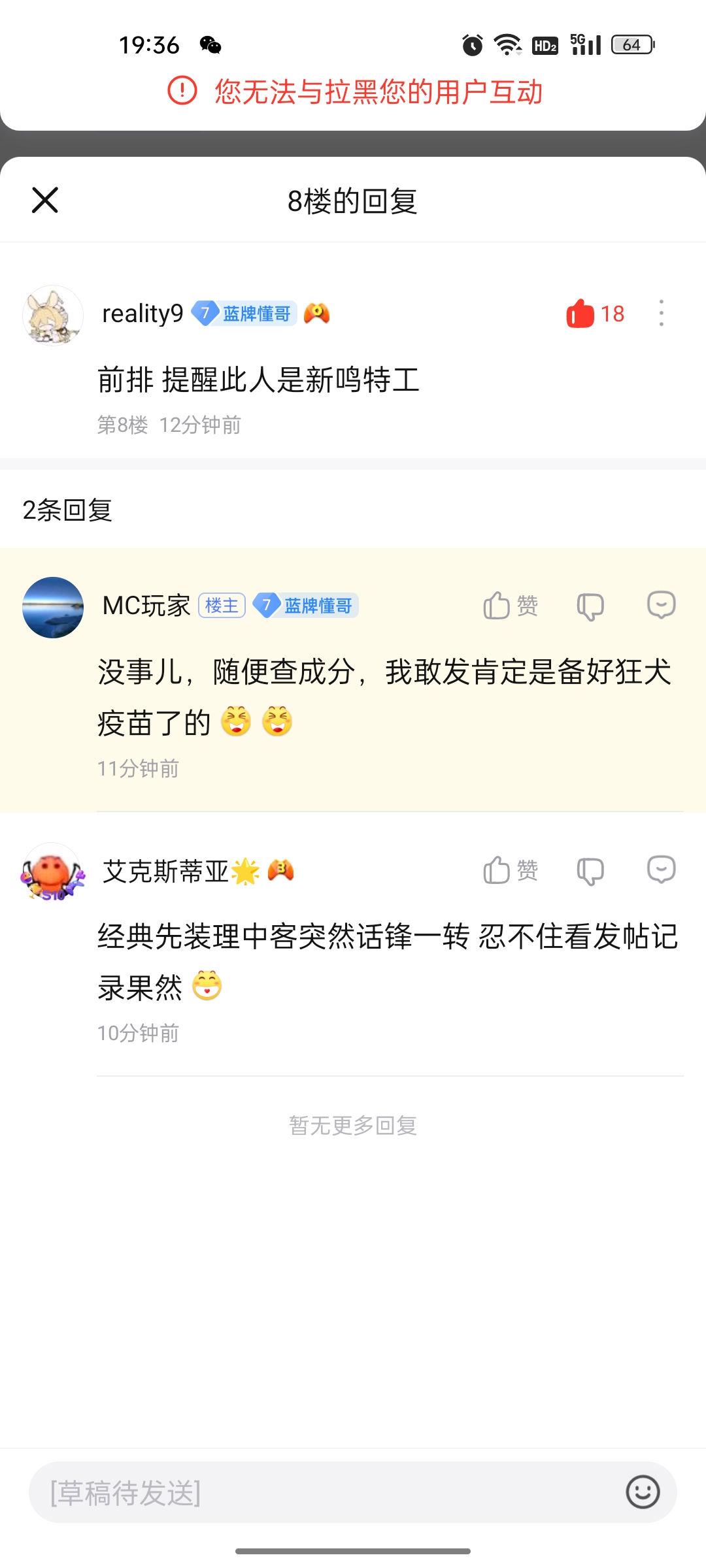Like 艾克斯蒂亚's reply
The width and height of the screenshot is (706, 1568).
tap(511, 870)
